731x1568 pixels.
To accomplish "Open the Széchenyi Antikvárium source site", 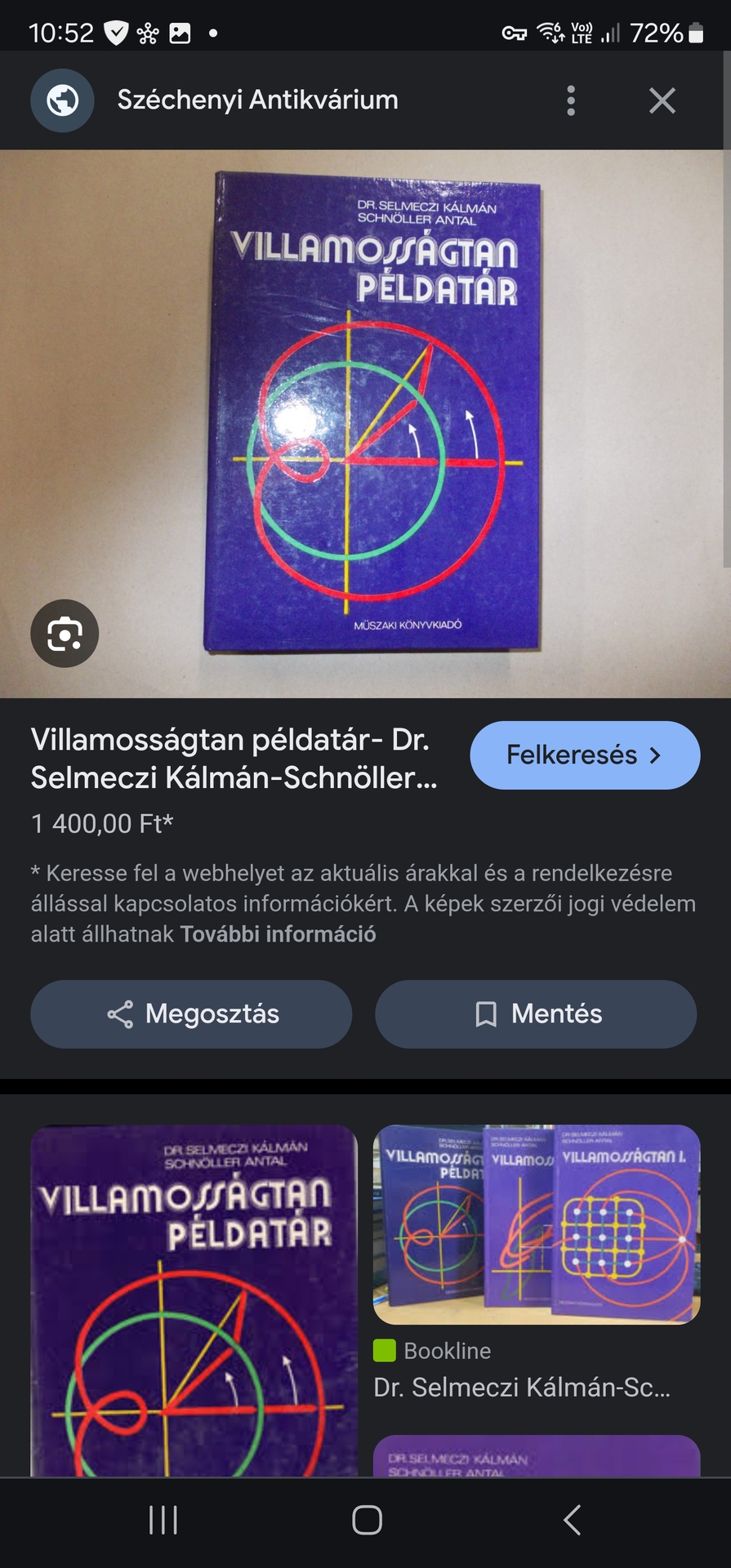I will click(x=257, y=100).
